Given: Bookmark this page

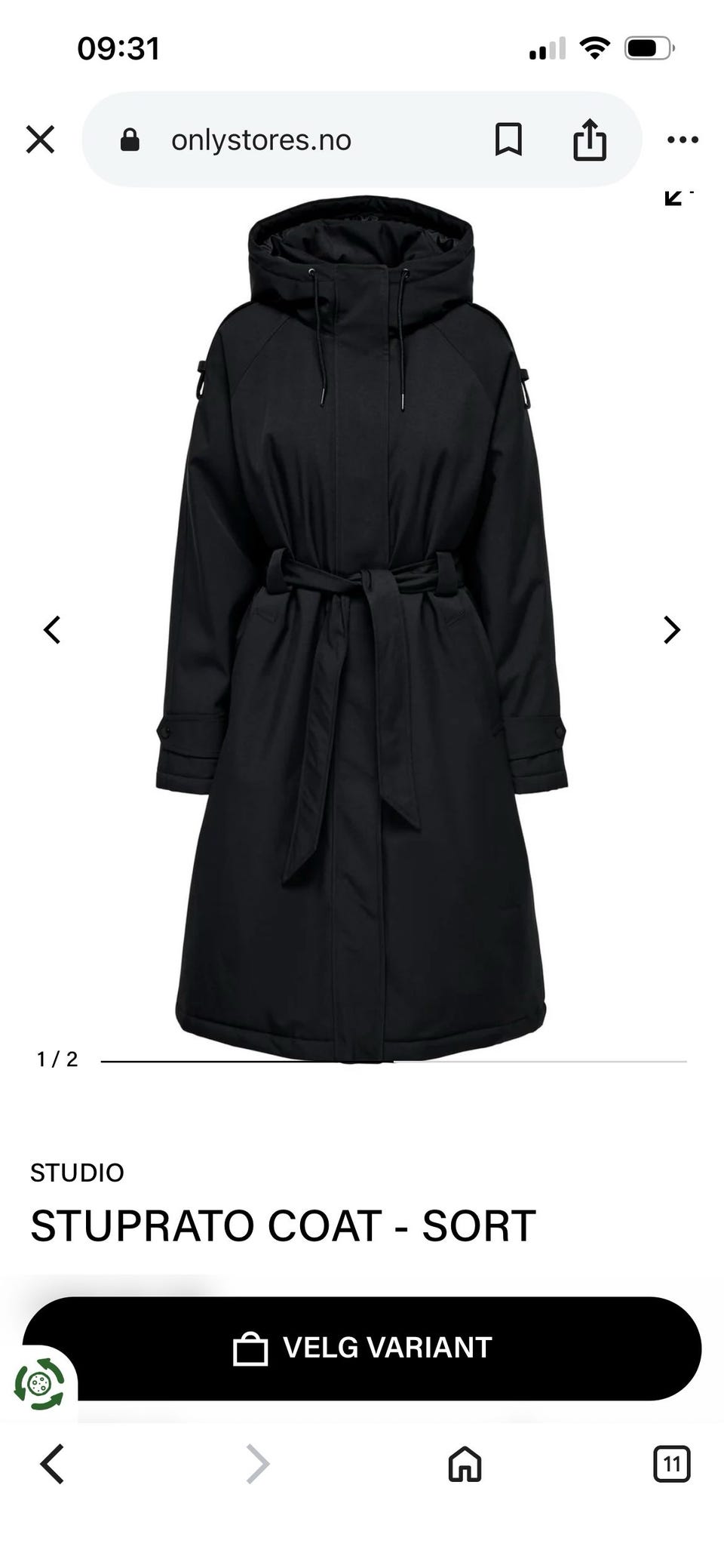Looking at the screenshot, I should click(x=508, y=140).
